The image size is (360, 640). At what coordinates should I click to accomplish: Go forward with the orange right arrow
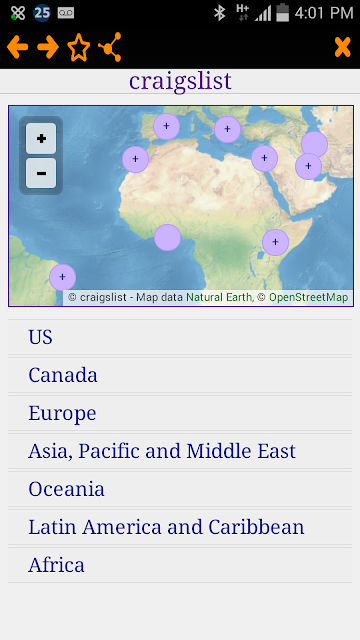pyautogui.click(x=48, y=47)
